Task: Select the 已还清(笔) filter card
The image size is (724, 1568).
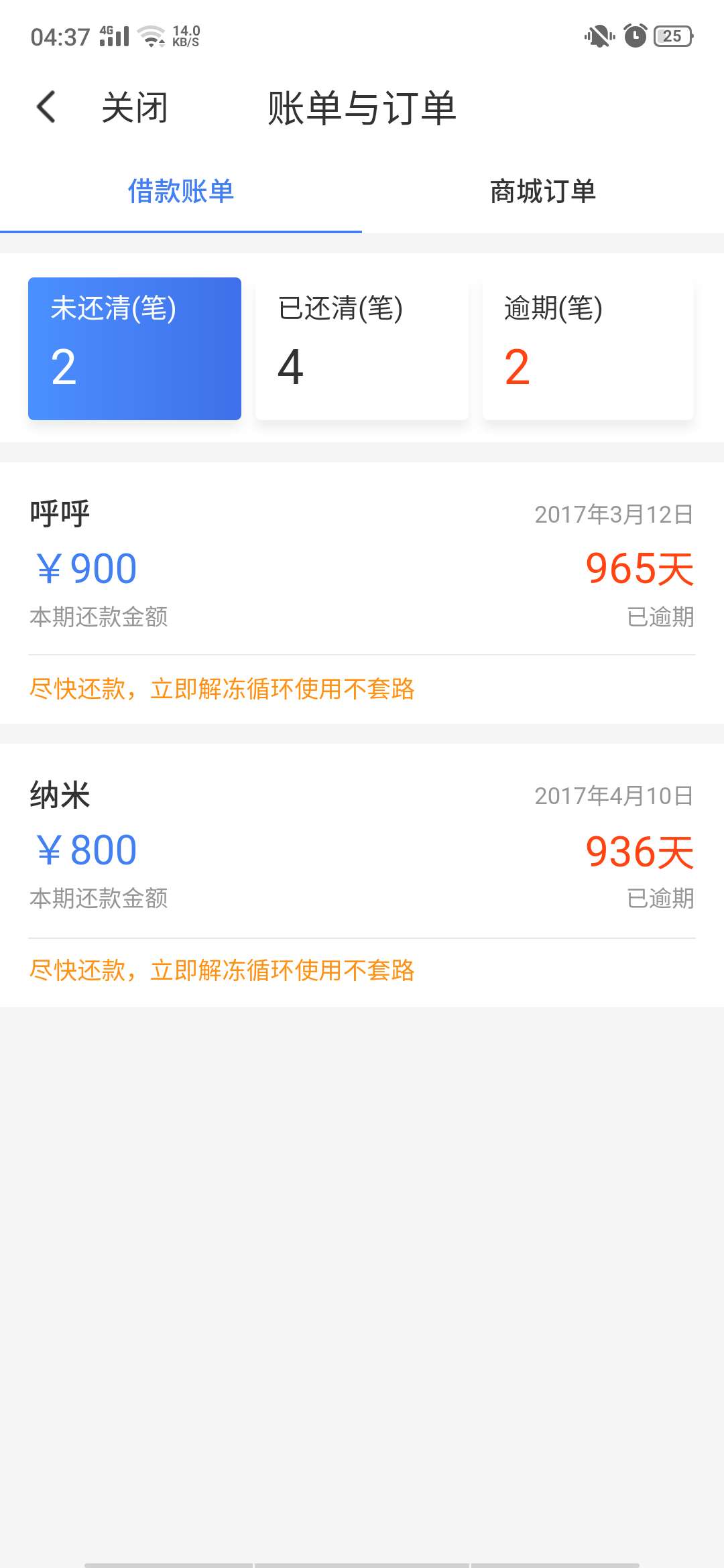Action: point(362,348)
